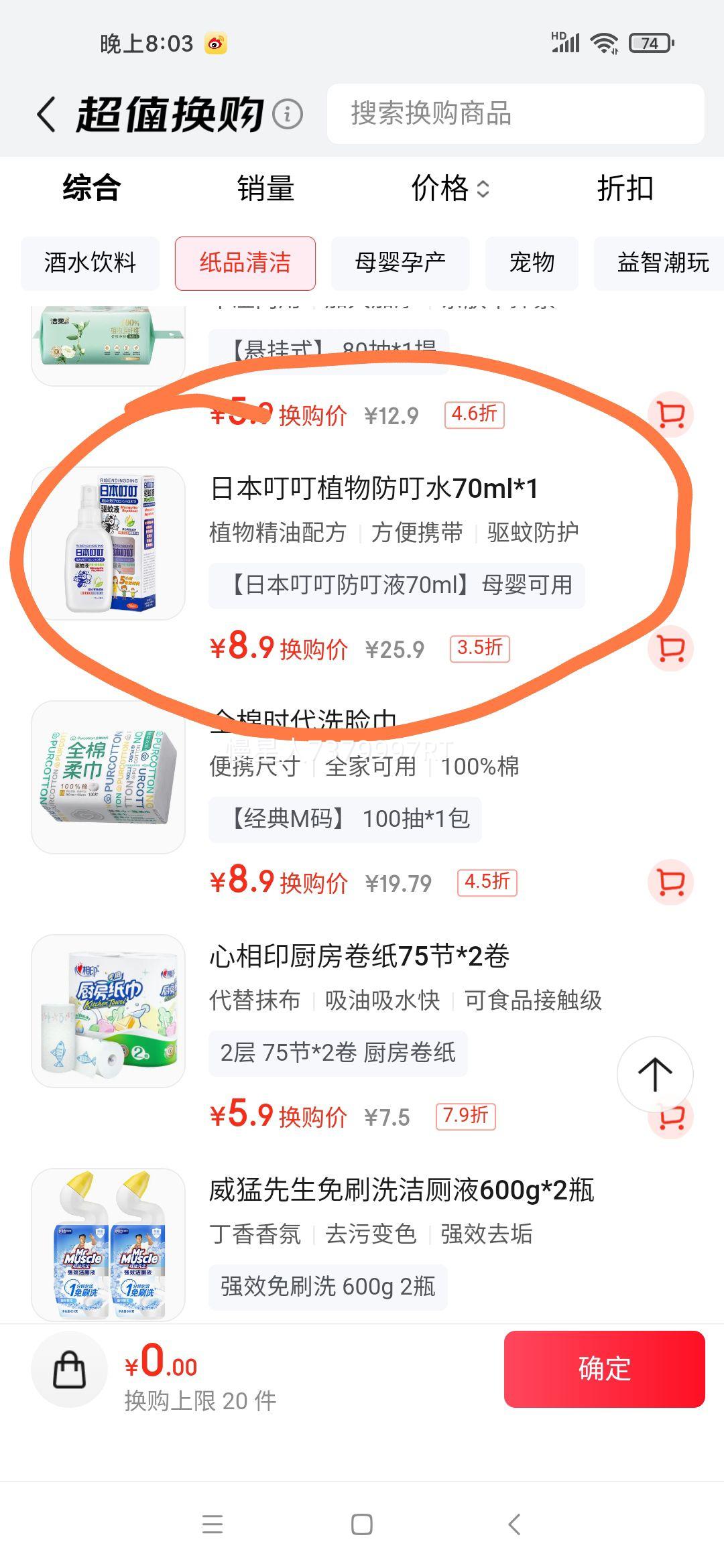Click the cart icon near the 4.6折 product
This screenshot has width=724, height=1568.
pyautogui.click(x=670, y=415)
